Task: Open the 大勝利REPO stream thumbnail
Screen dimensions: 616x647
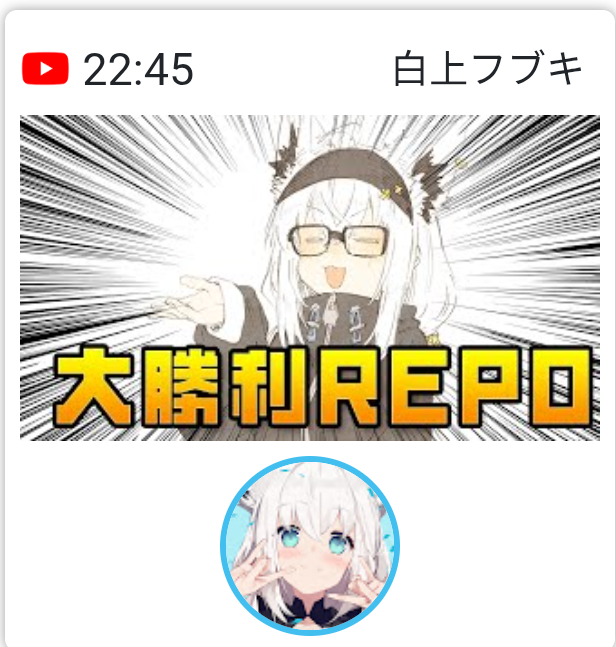Action: click(x=309, y=277)
